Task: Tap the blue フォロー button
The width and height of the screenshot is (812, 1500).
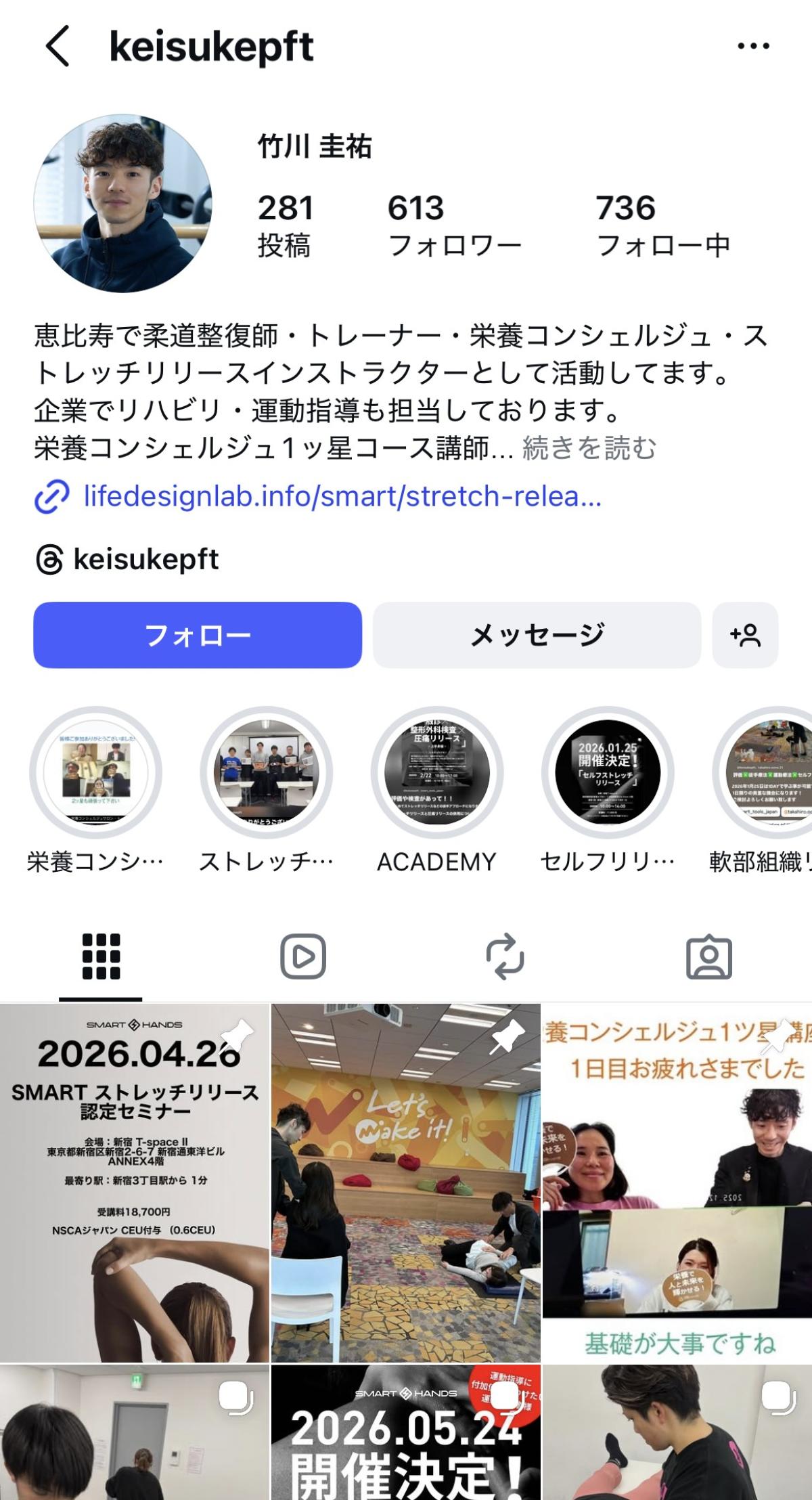Action: coord(198,635)
